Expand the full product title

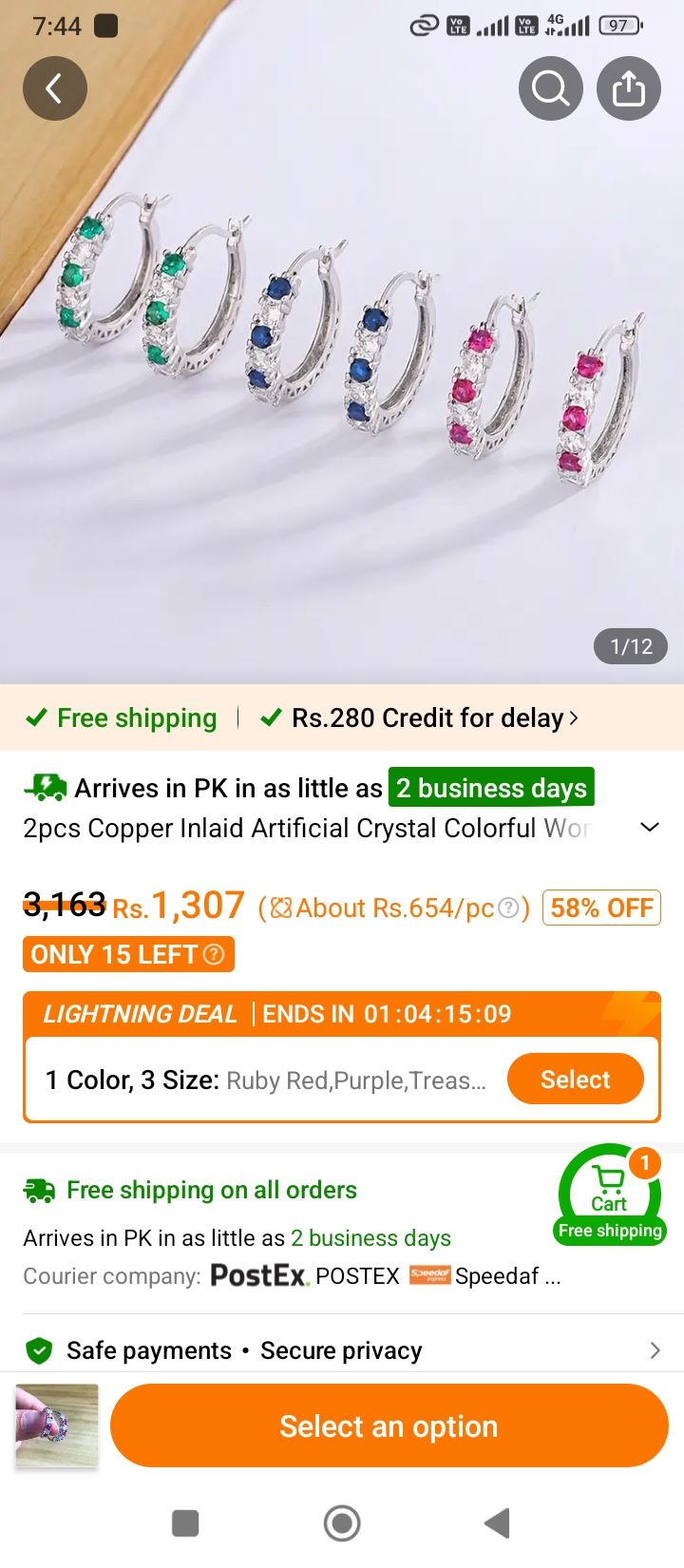tap(650, 828)
